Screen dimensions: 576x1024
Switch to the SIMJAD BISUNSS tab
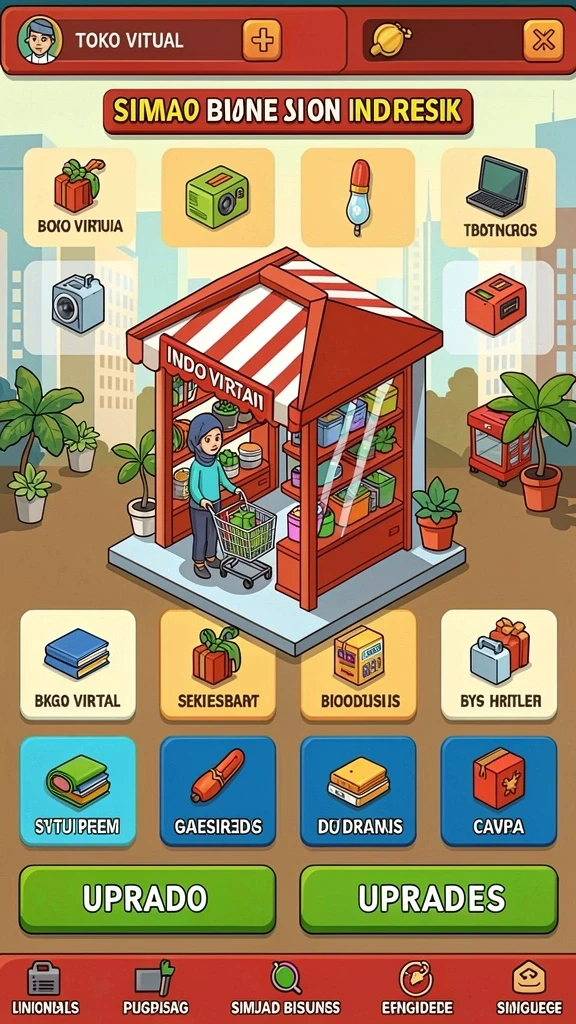(285, 989)
